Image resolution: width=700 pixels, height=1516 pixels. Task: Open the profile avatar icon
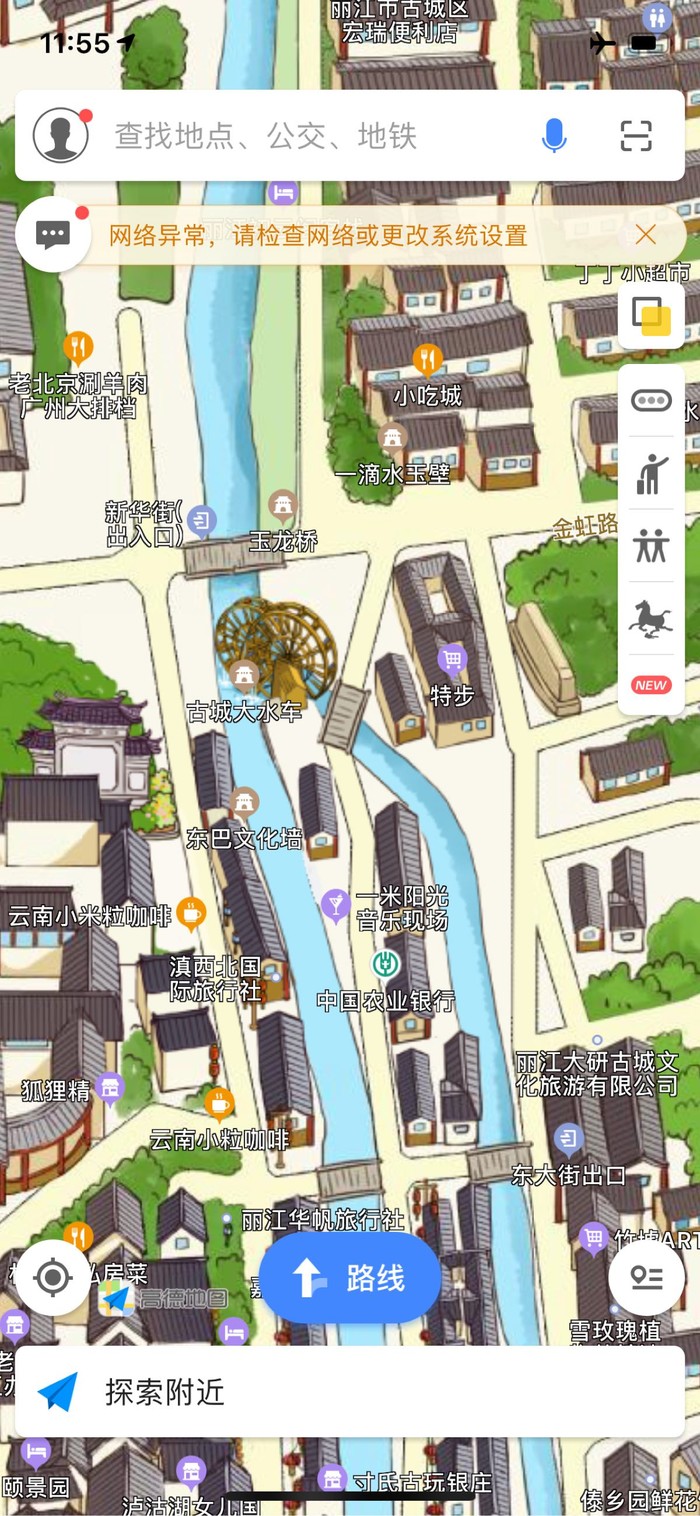[60, 136]
